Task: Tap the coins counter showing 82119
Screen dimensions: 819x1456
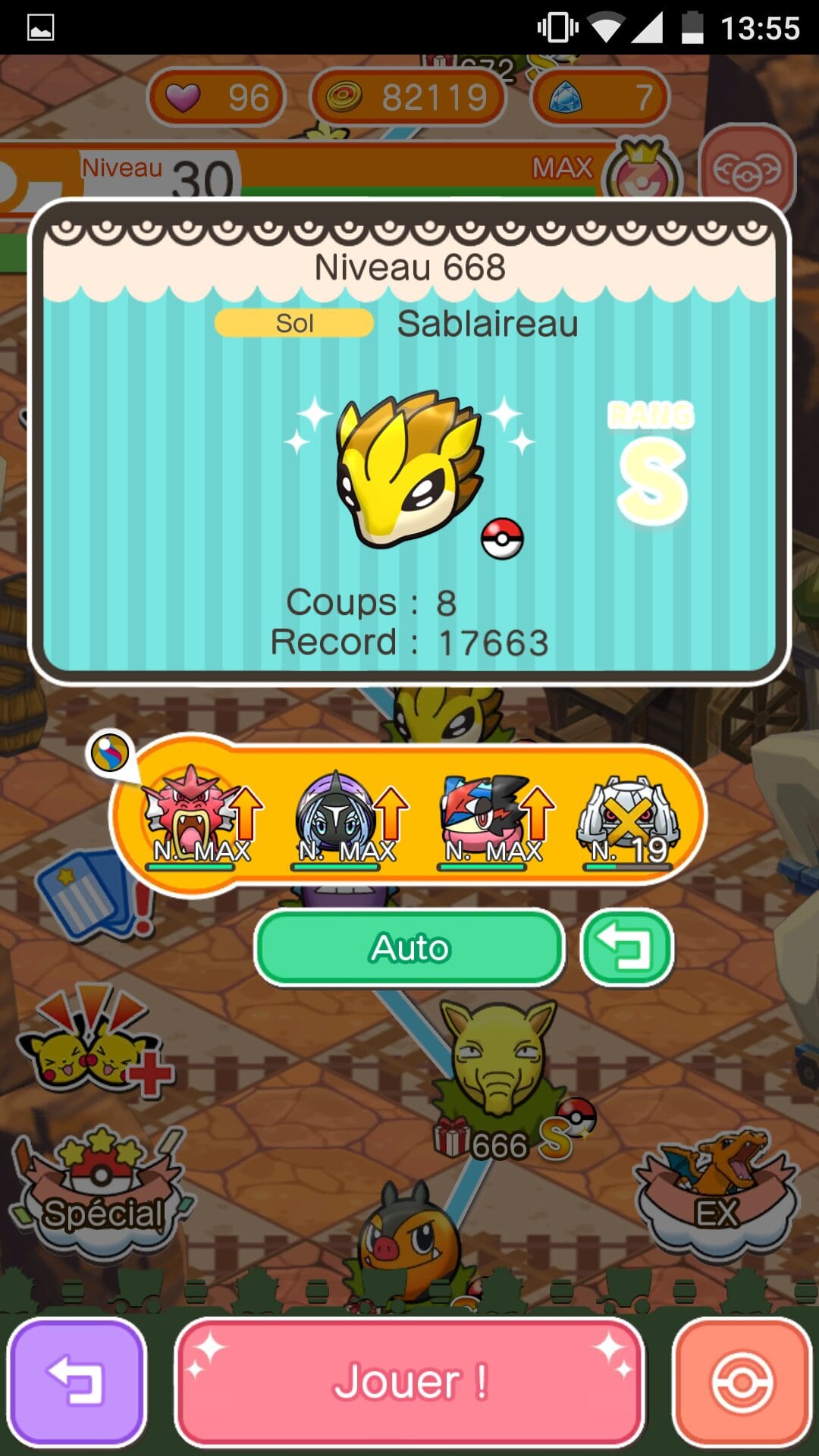Action: tap(408, 97)
